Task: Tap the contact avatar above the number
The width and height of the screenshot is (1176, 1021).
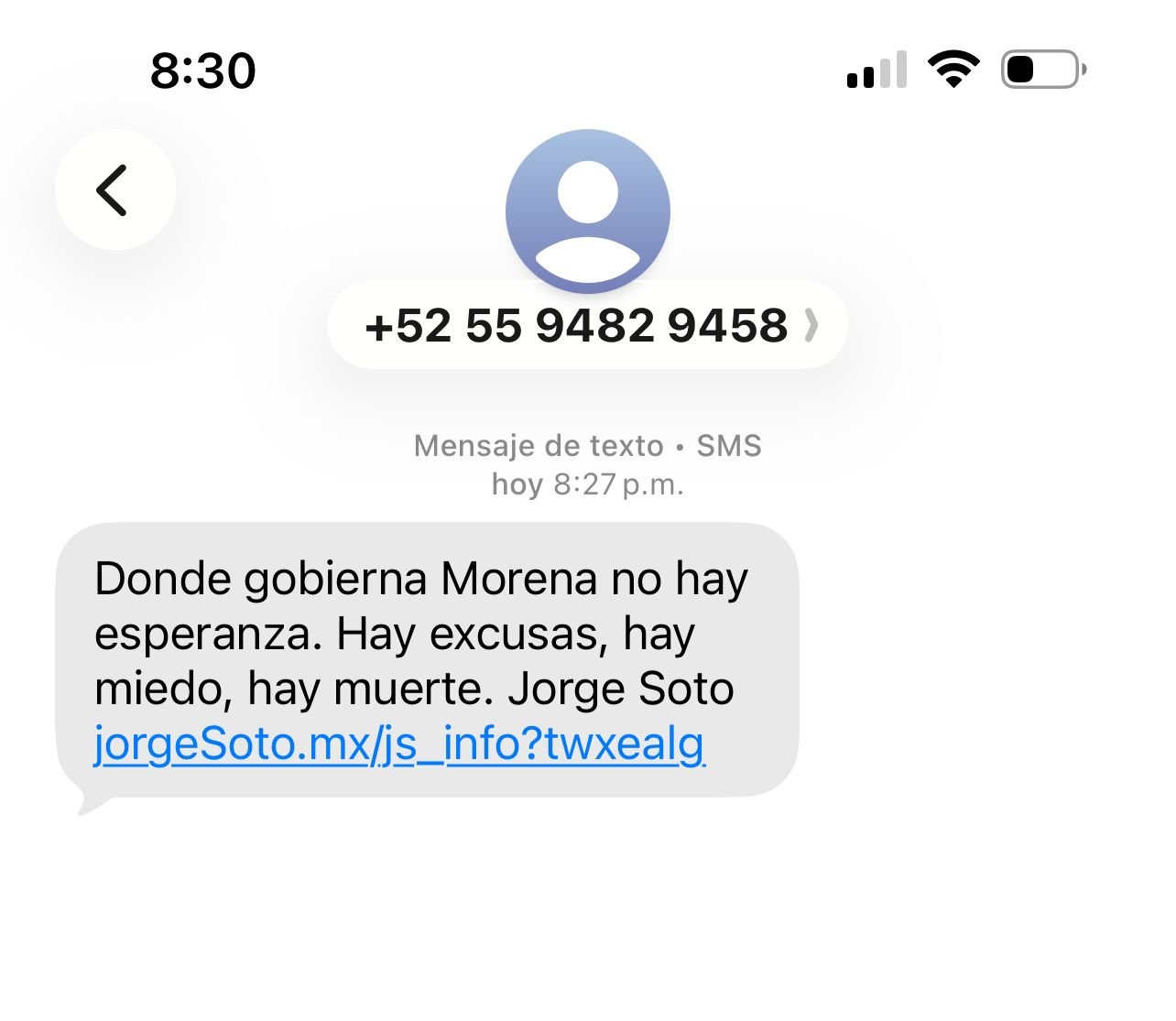Action: (x=588, y=211)
